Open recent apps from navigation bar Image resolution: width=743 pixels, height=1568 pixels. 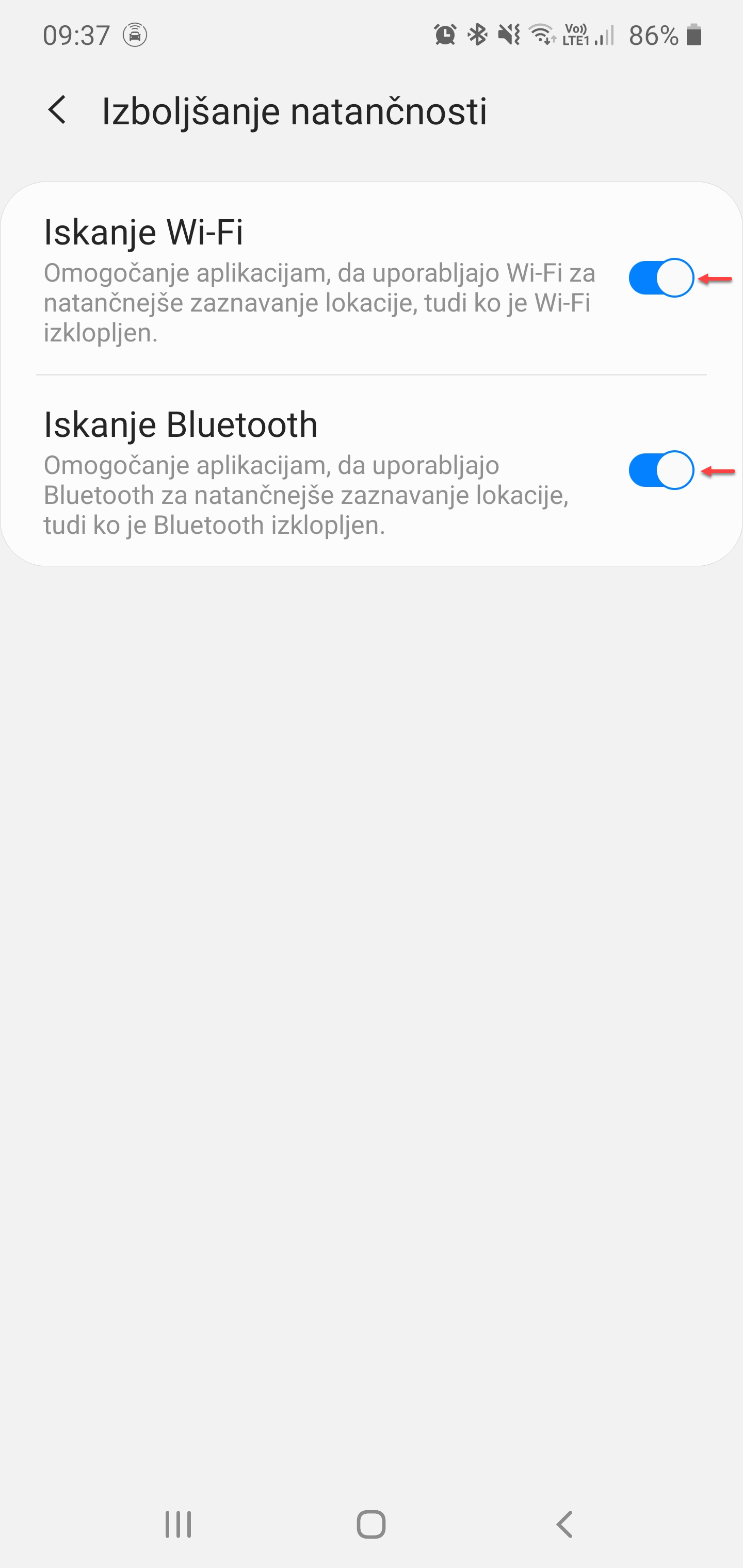coord(179,1525)
